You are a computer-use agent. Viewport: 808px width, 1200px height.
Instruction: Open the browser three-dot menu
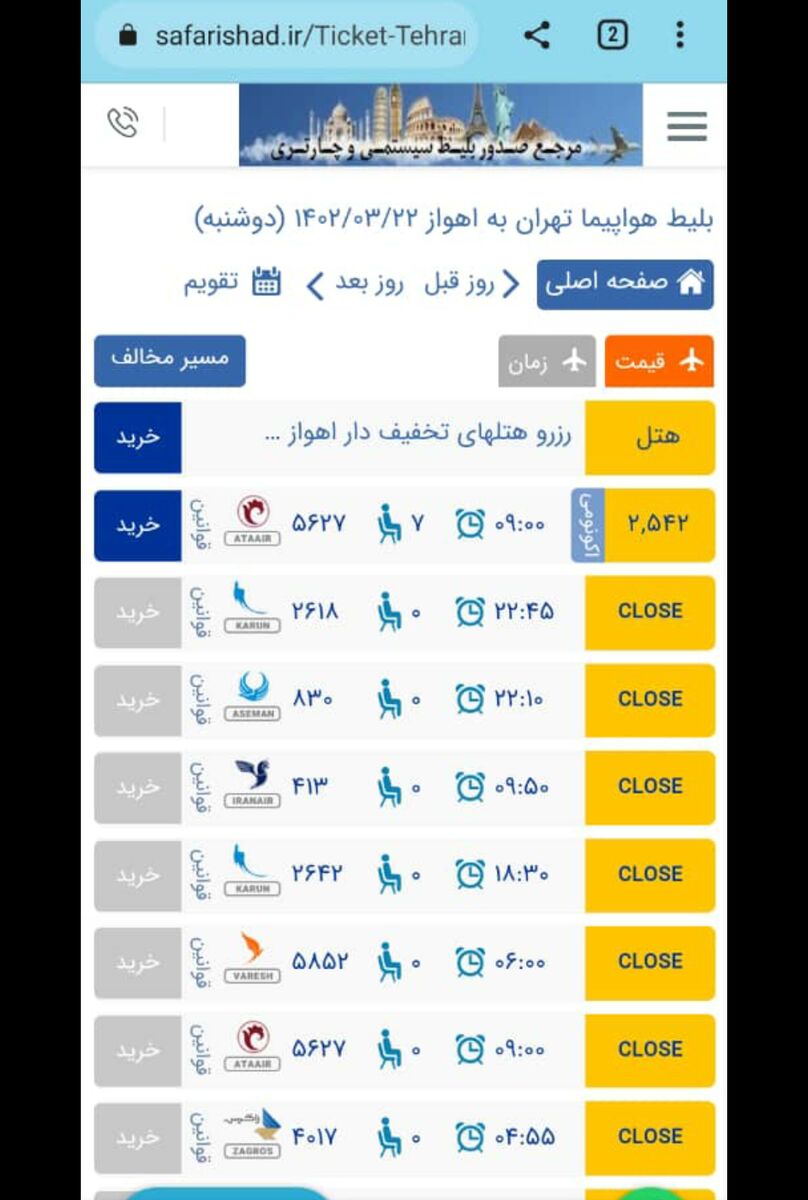tap(678, 34)
